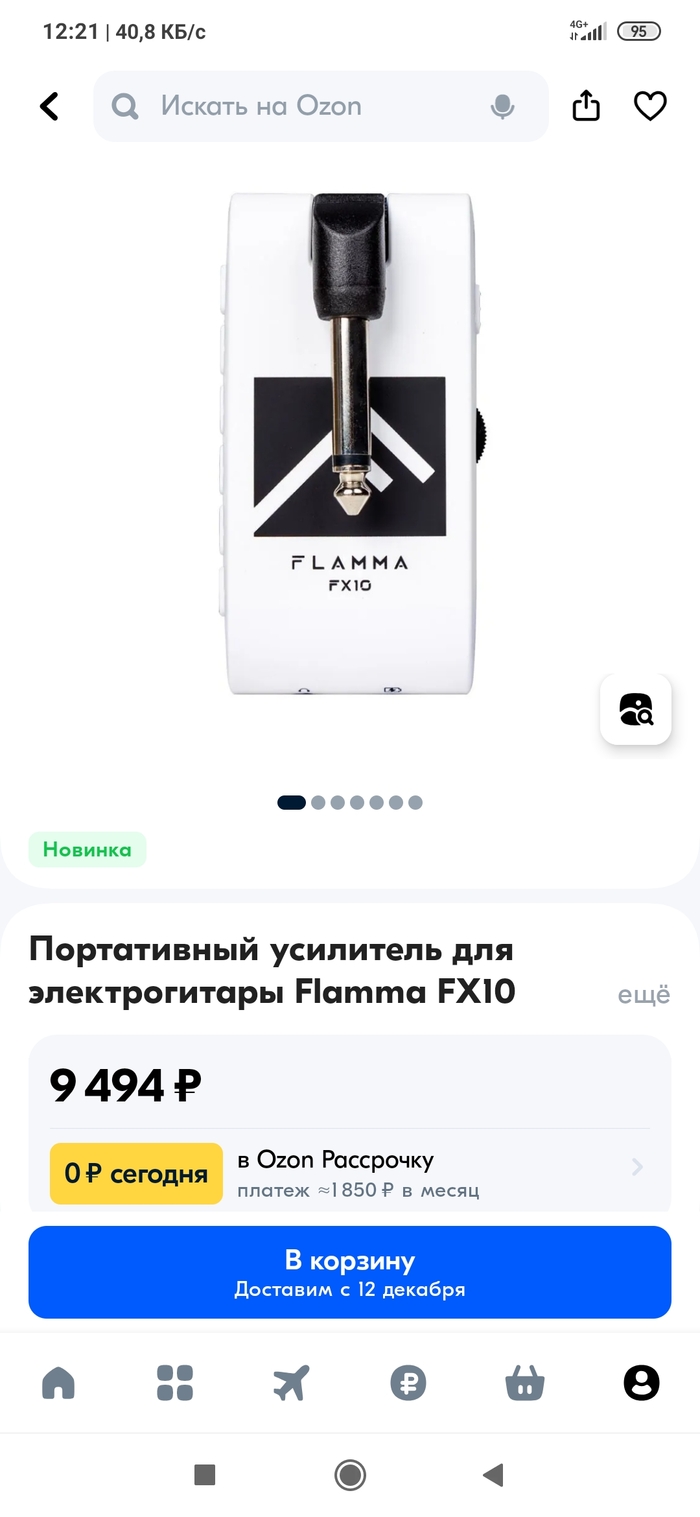Share this Flamma FX10 product
The height and width of the screenshot is (1517, 700).
pyautogui.click(x=586, y=106)
